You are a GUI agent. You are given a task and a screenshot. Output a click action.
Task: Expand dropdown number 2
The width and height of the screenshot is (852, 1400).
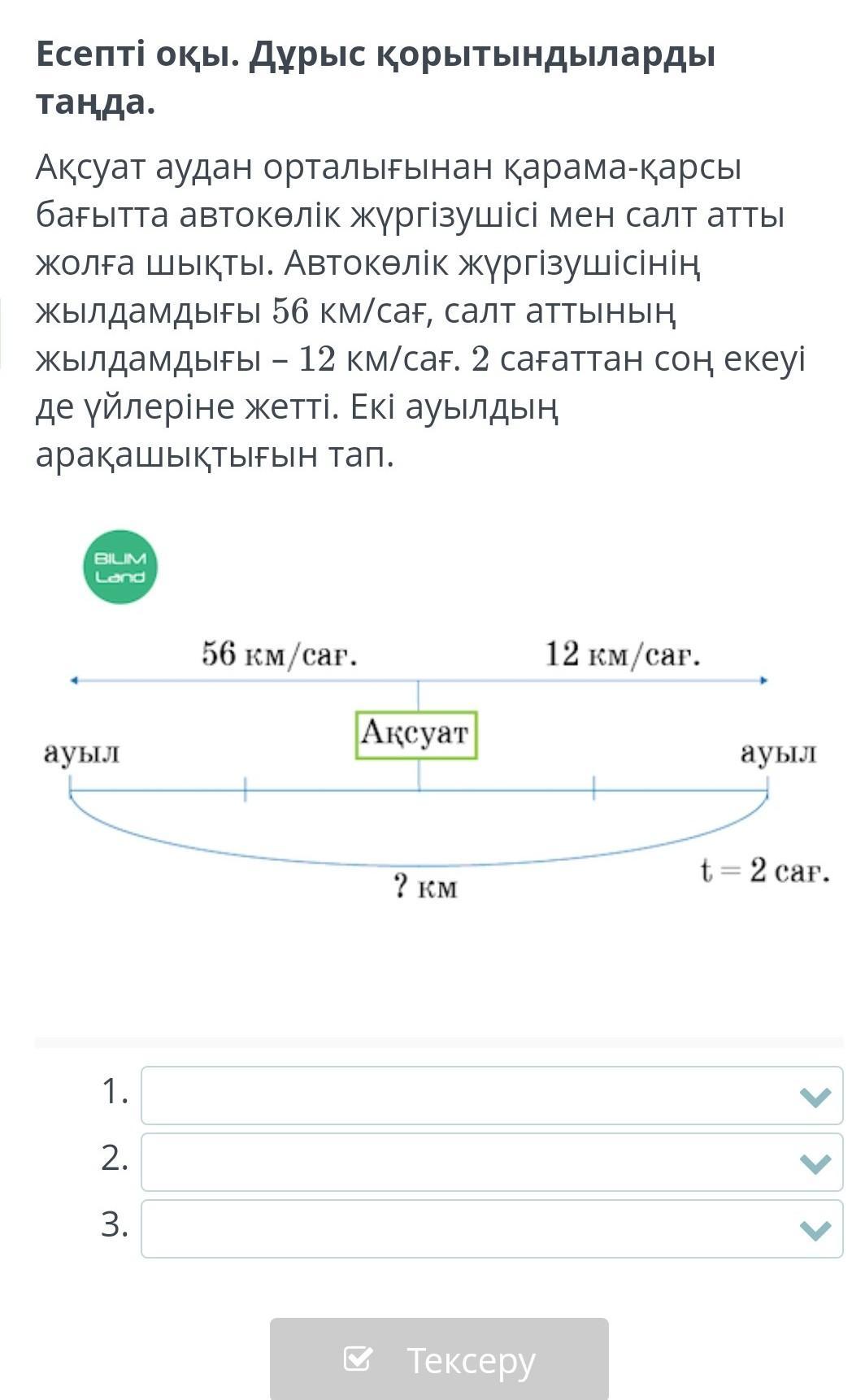click(491, 1163)
